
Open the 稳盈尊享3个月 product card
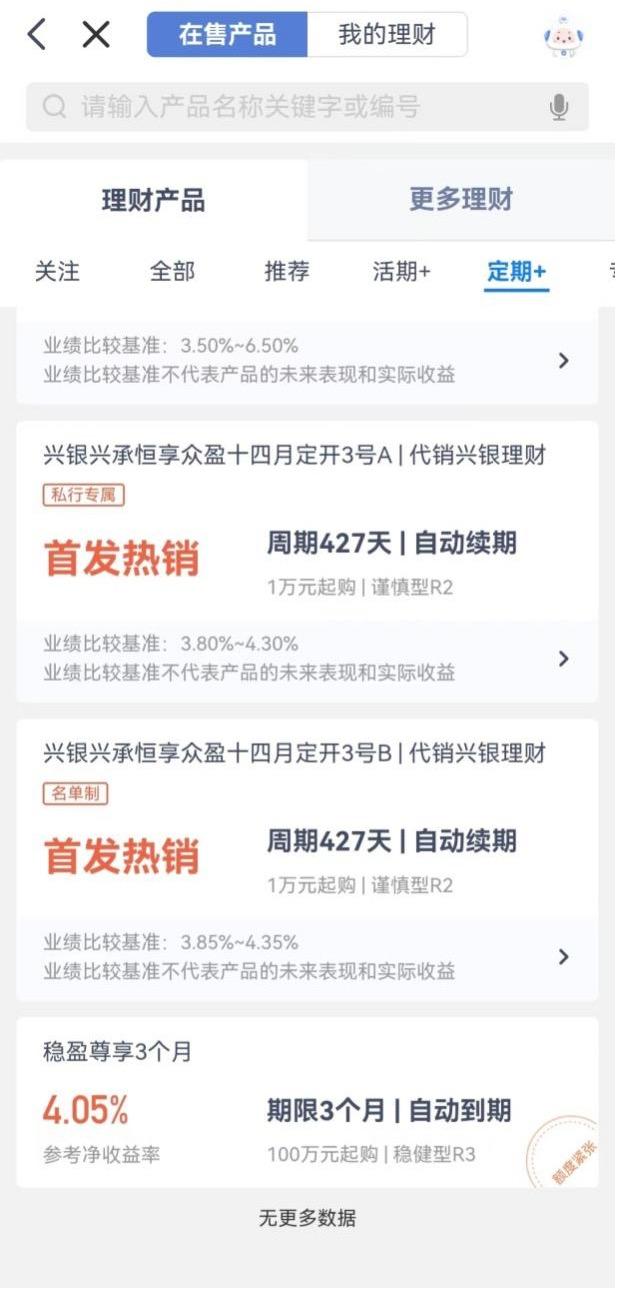[307, 1102]
